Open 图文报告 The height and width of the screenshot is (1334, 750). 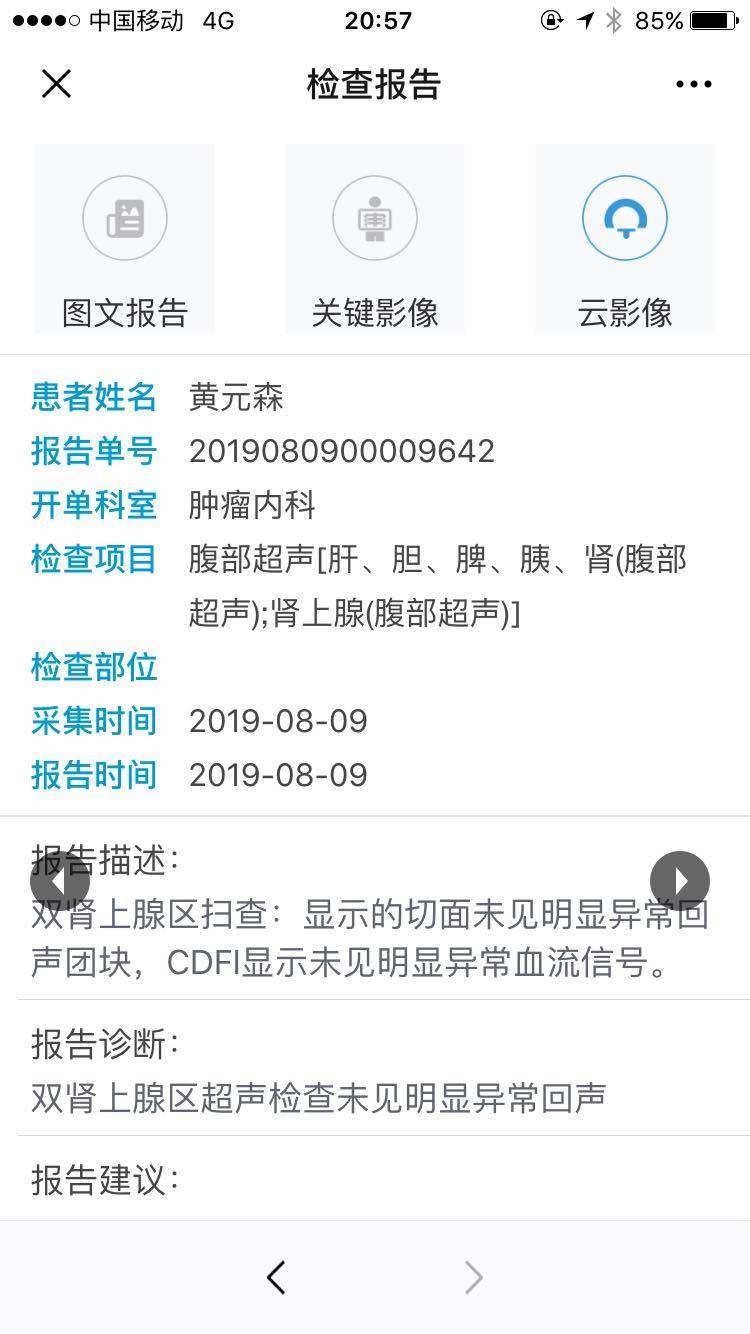tap(125, 240)
